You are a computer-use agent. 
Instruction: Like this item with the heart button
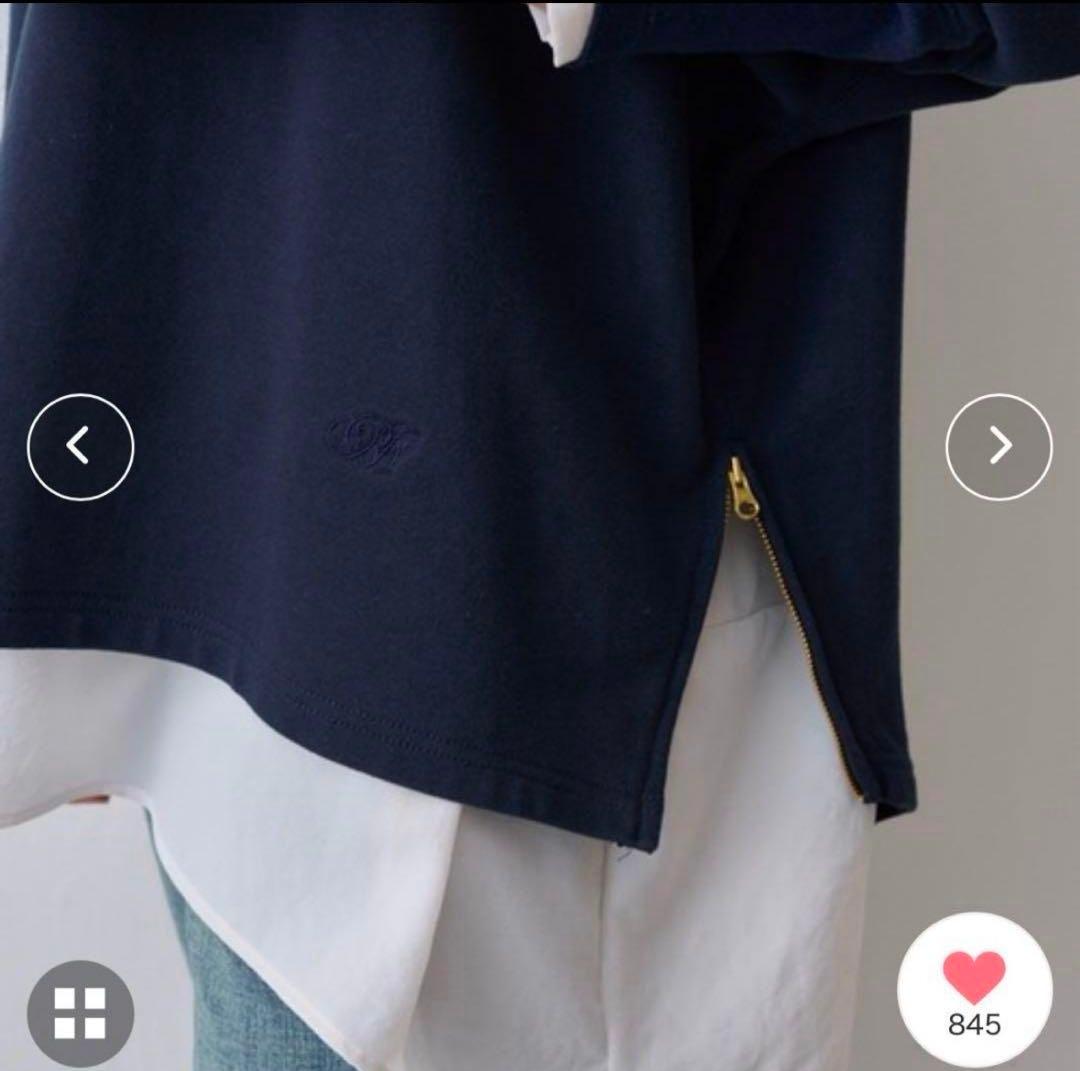click(974, 990)
